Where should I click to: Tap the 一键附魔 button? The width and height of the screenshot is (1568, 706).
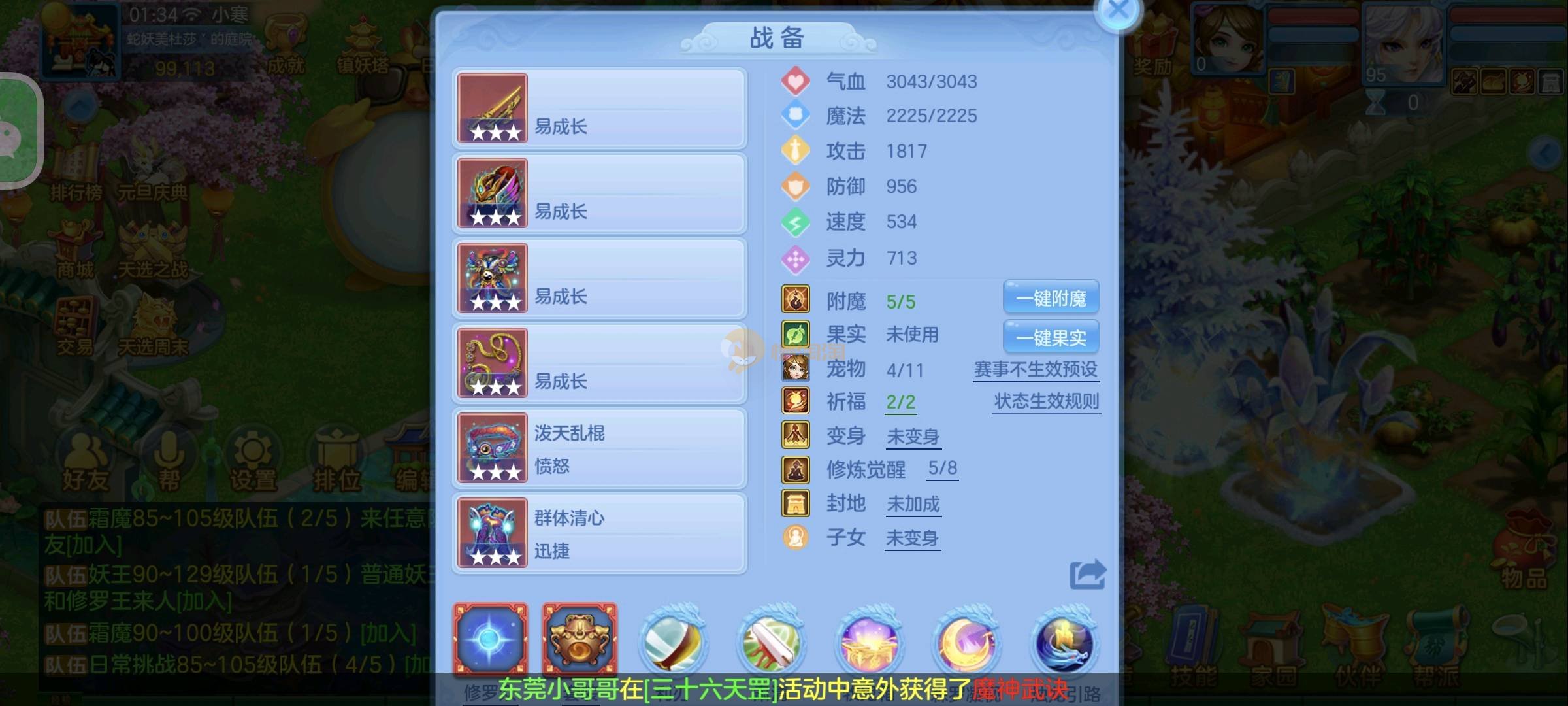1051,299
